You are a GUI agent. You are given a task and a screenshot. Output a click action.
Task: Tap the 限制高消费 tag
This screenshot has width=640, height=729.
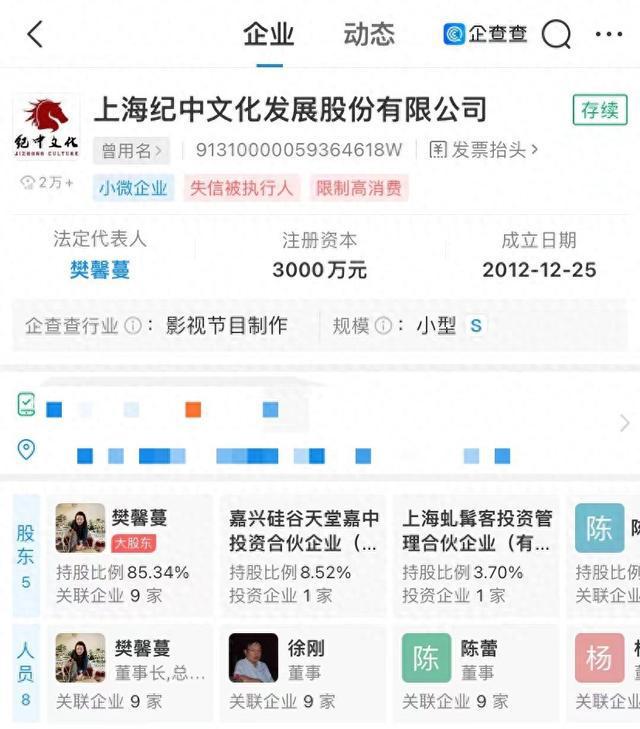(359, 187)
